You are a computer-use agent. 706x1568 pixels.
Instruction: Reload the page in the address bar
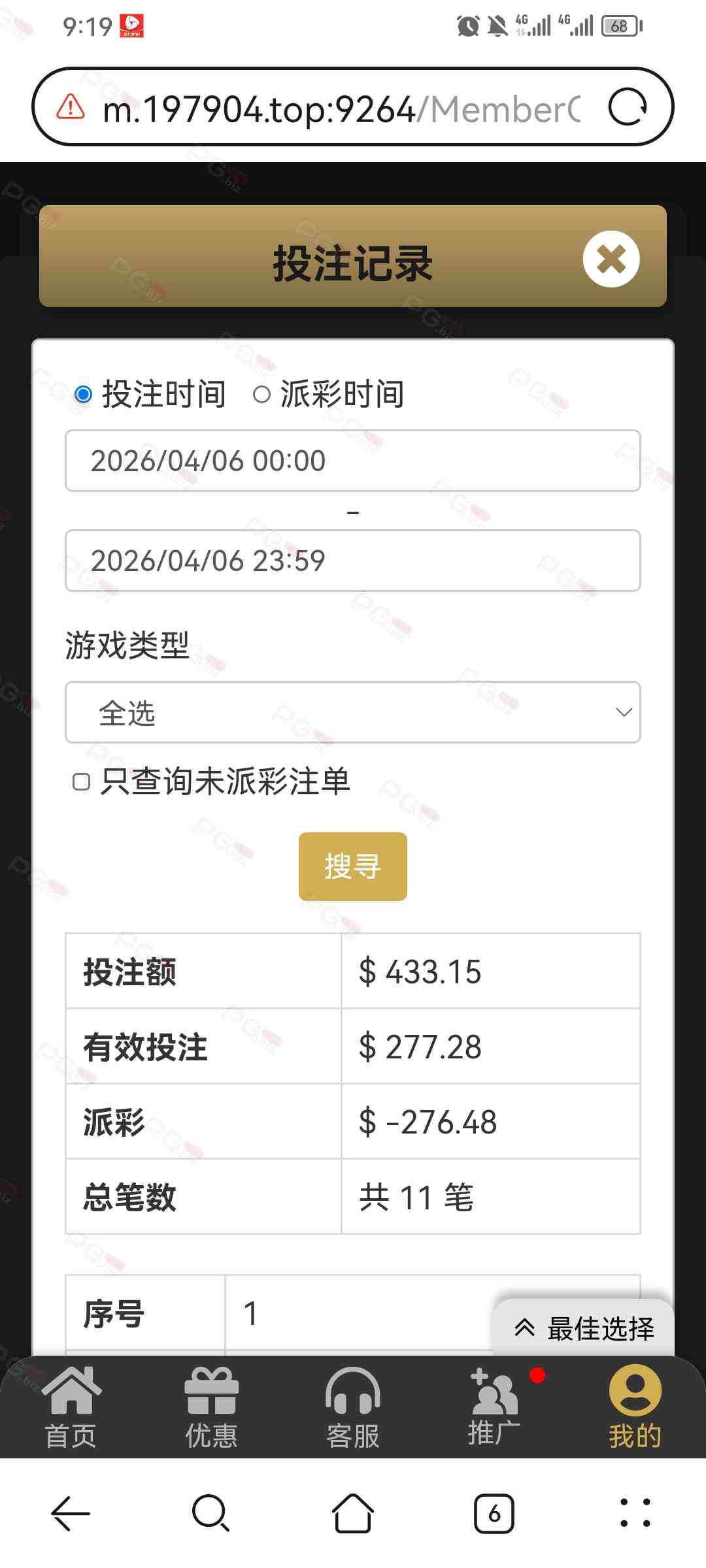point(628,107)
